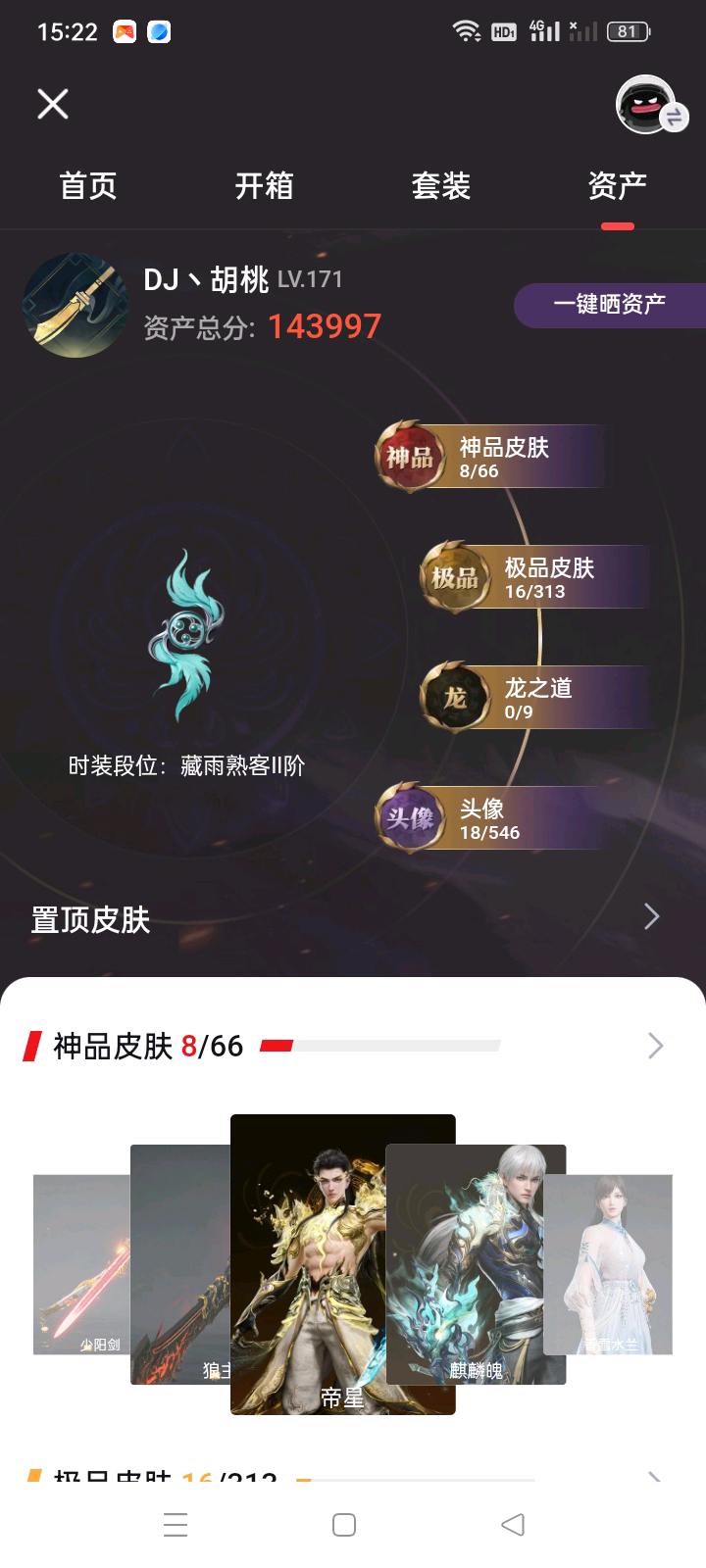View the 尘阳剑 weapon skin card
Screen dimensions: 706x1568
(x=80, y=1264)
